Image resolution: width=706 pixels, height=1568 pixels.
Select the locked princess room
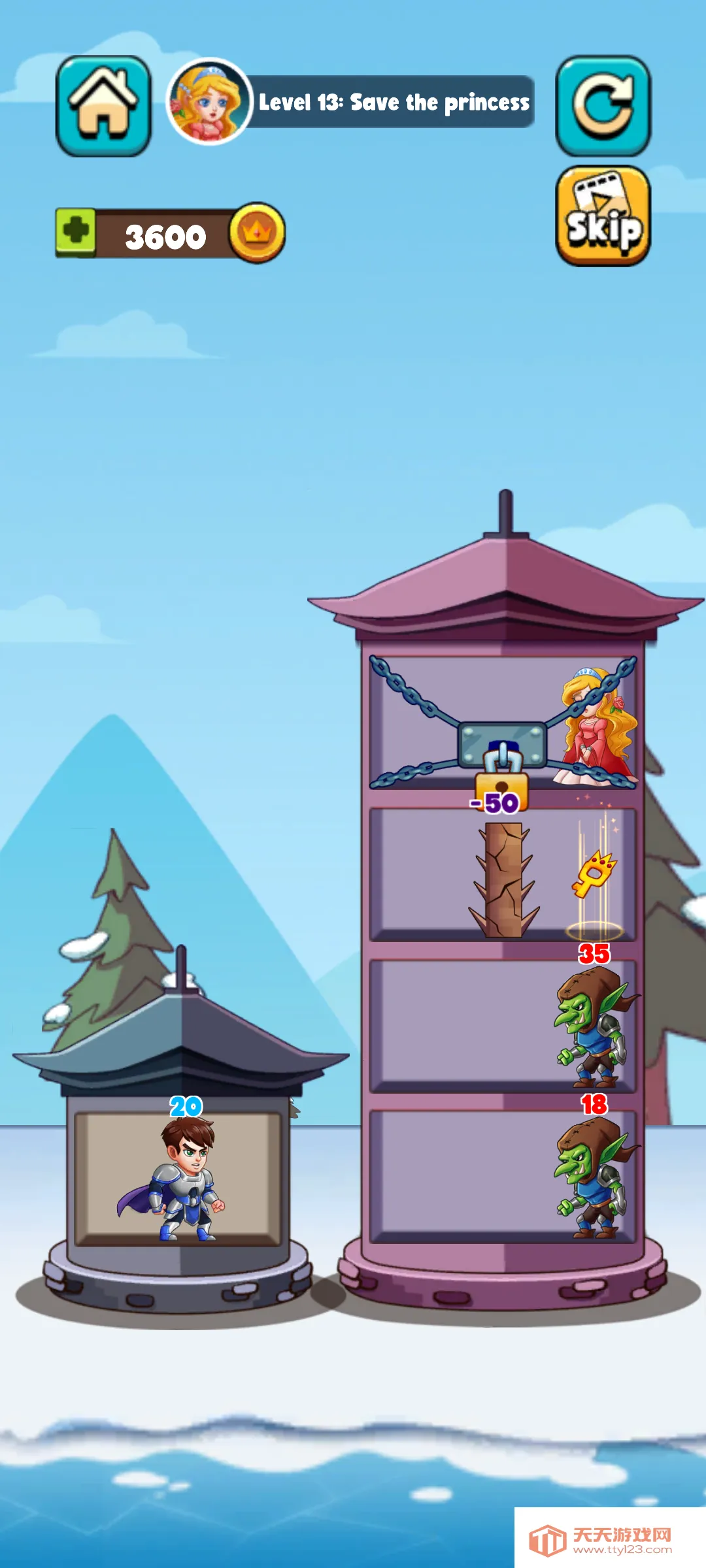502,722
